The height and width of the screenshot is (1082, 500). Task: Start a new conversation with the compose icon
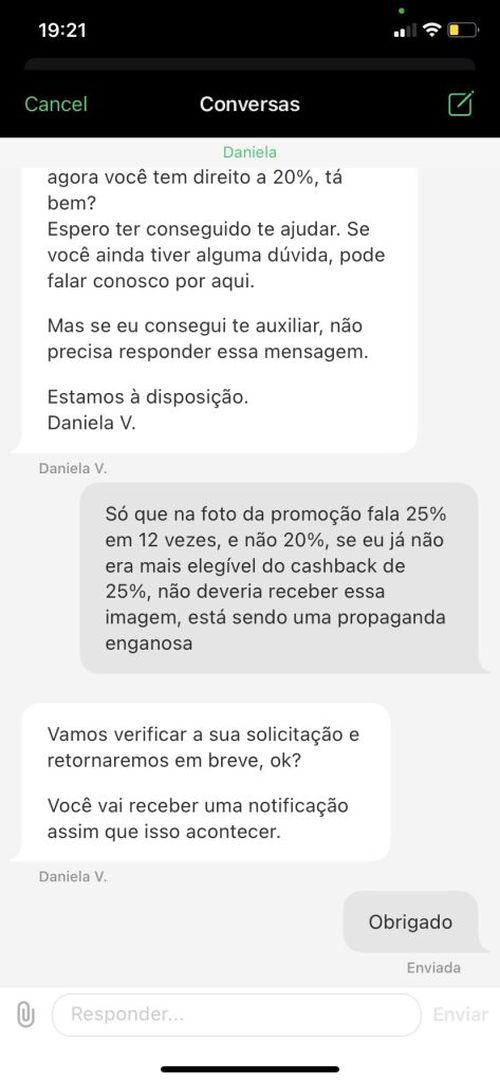tap(461, 104)
